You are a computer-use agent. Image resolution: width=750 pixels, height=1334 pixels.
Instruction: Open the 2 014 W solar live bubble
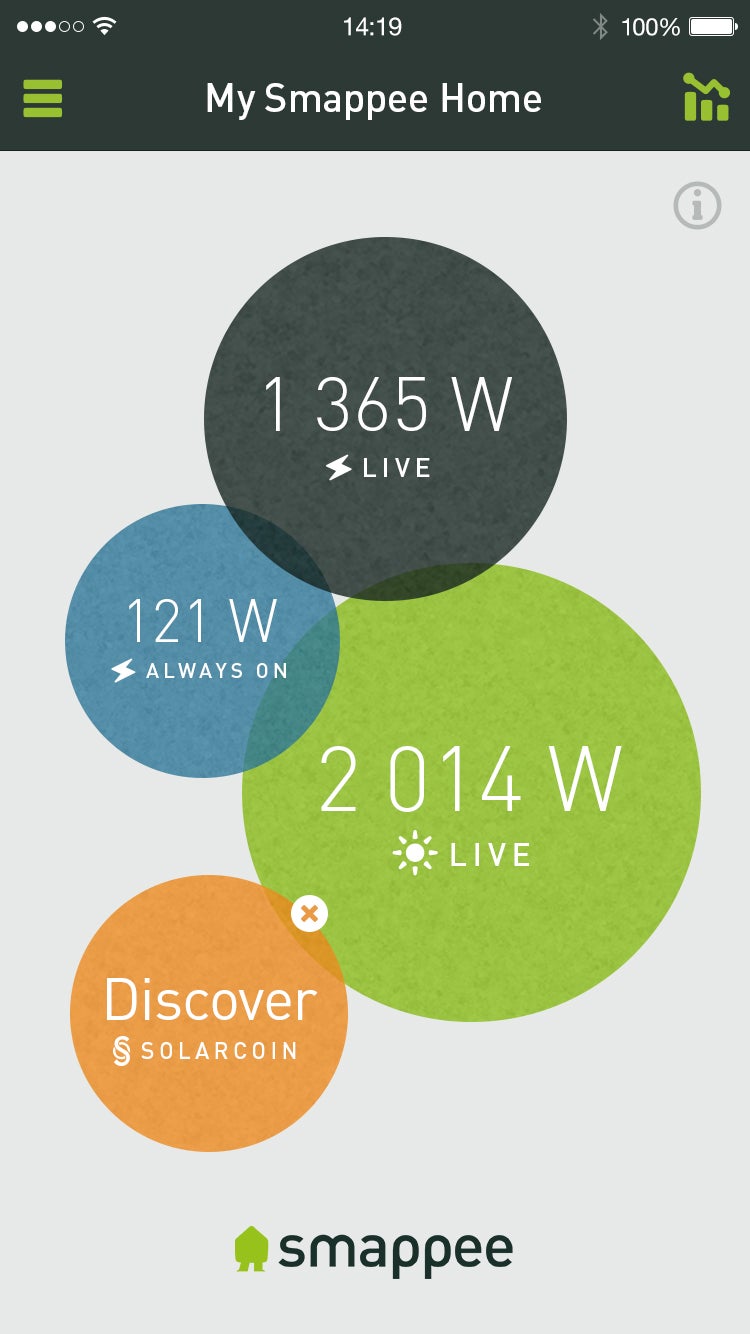pyautogui.click(x=471, y=792)
